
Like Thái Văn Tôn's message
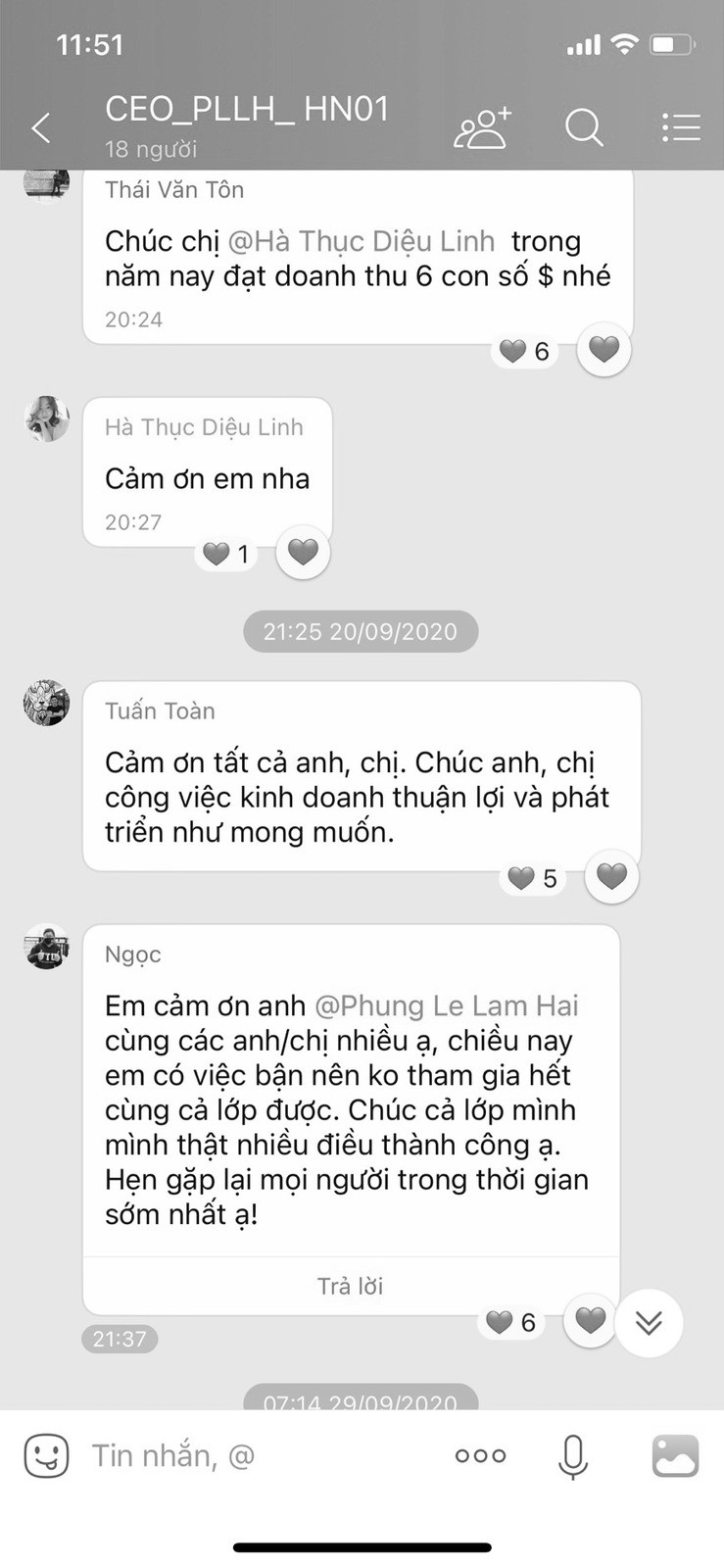click(x=603, y=349)
